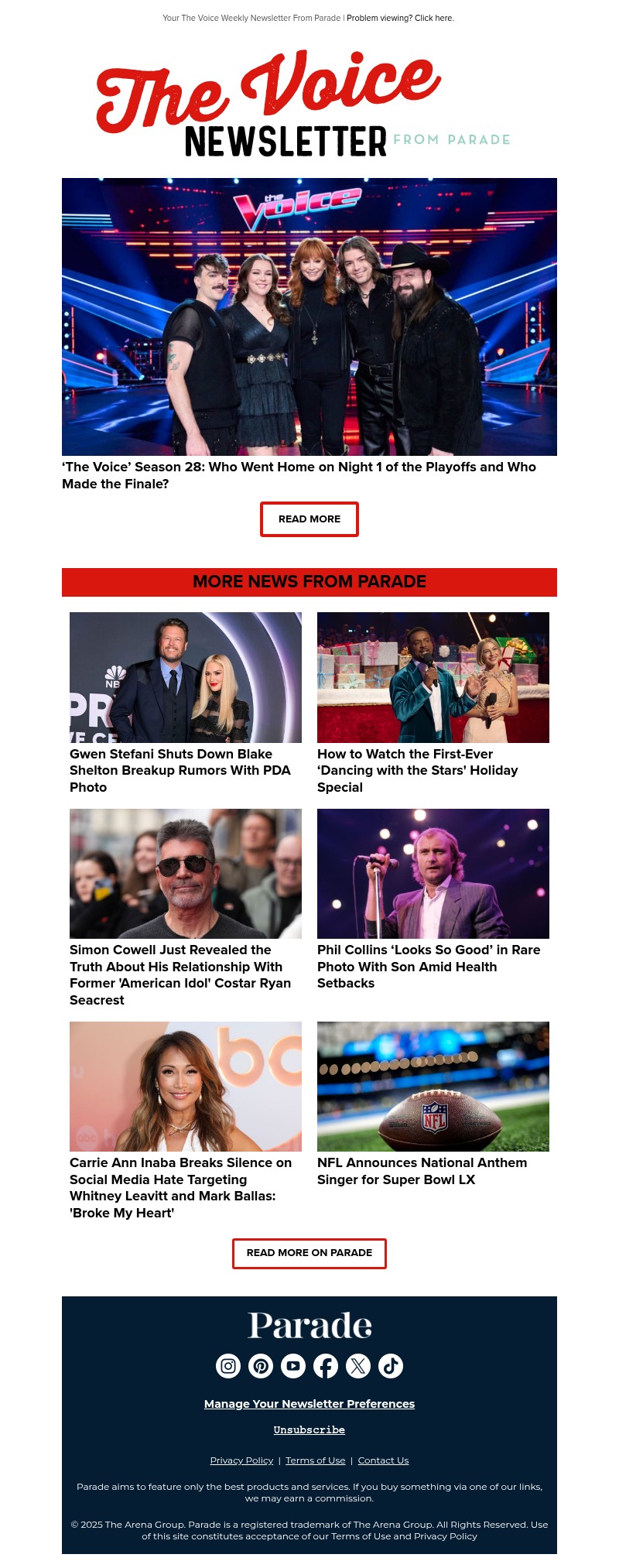Click the Phil Collins article thumbnail

433,872
